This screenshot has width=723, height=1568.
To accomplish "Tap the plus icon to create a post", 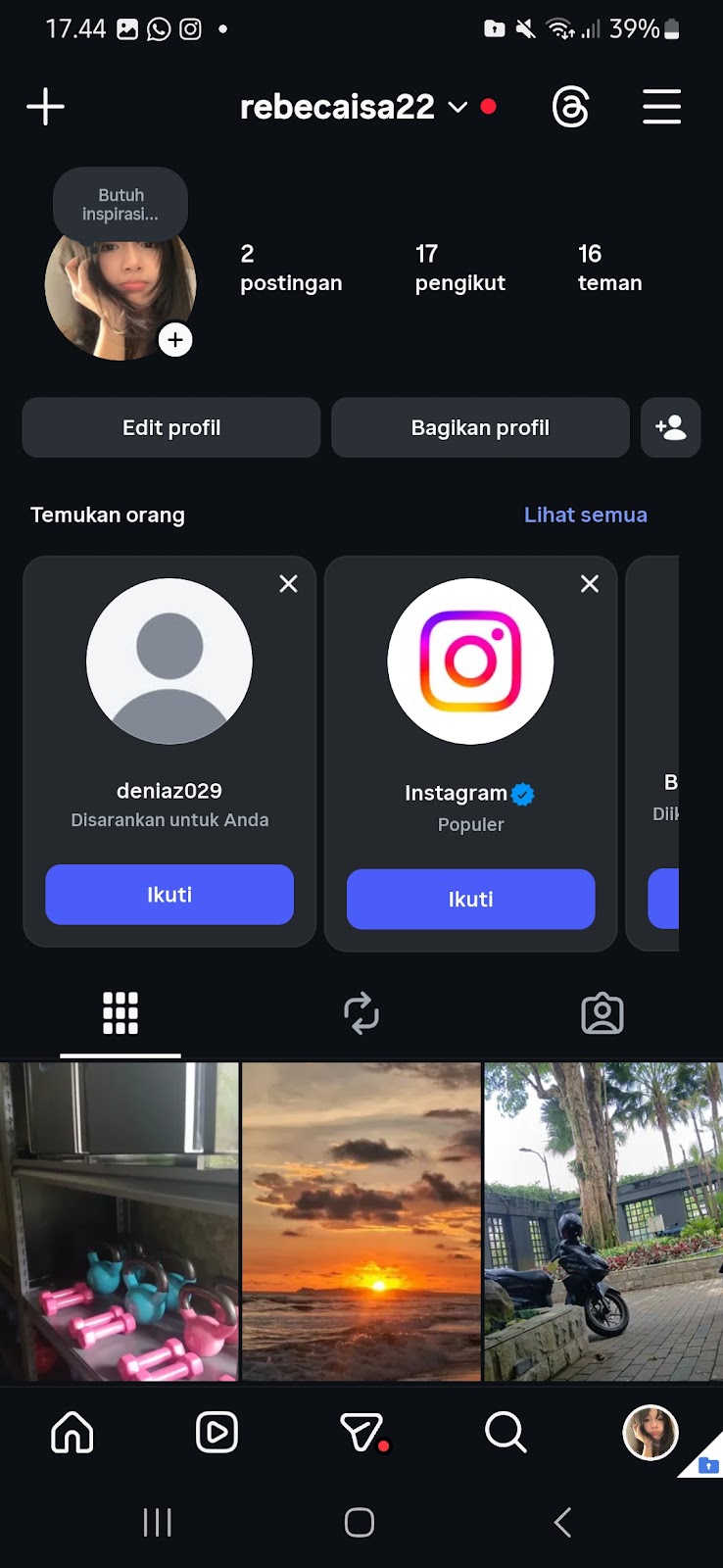I will 45,106.
